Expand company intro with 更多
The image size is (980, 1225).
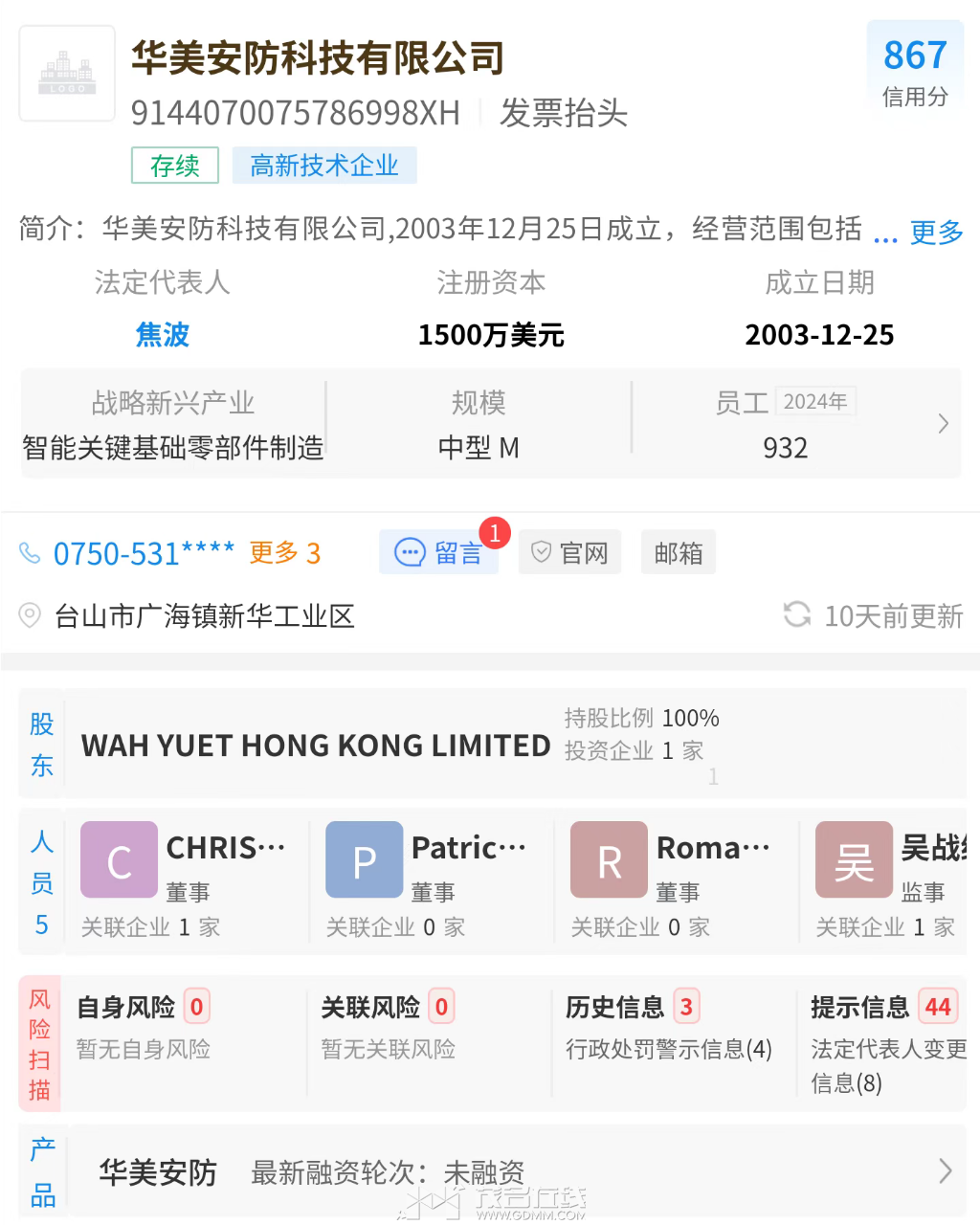[x=935, y=232]
